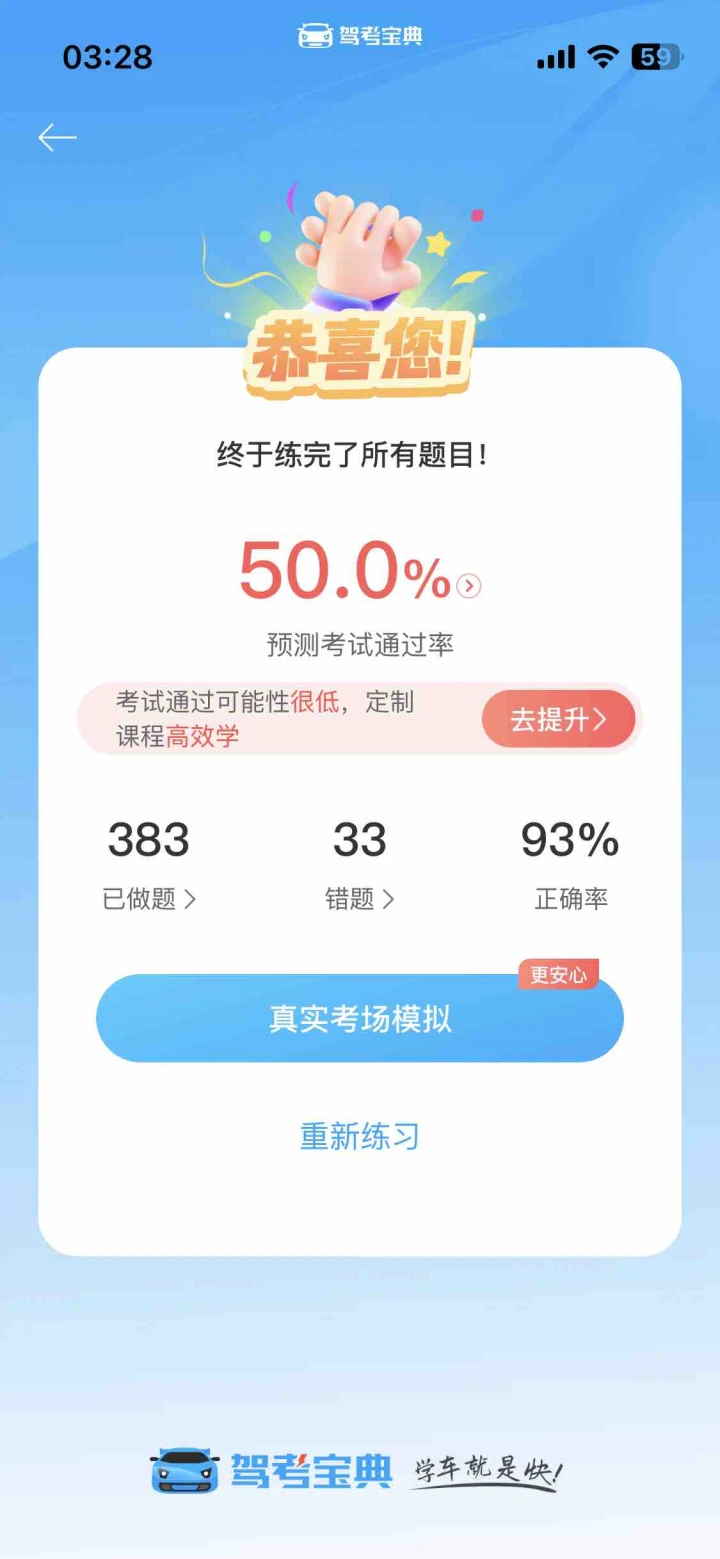
Task: Tap the 去提升 button
Action: click(559, 719)
